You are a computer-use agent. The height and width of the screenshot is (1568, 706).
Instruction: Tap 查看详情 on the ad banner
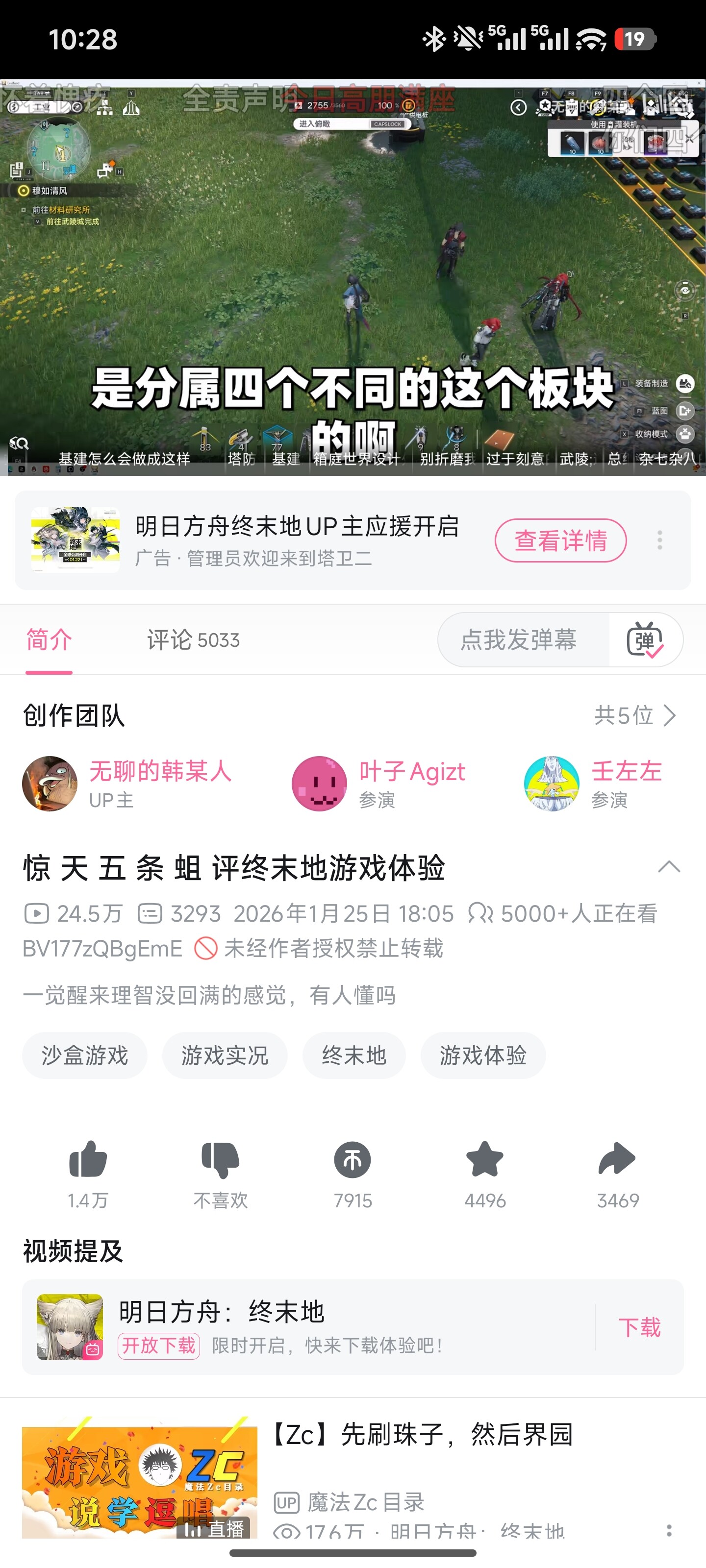[x=560, y=540]
